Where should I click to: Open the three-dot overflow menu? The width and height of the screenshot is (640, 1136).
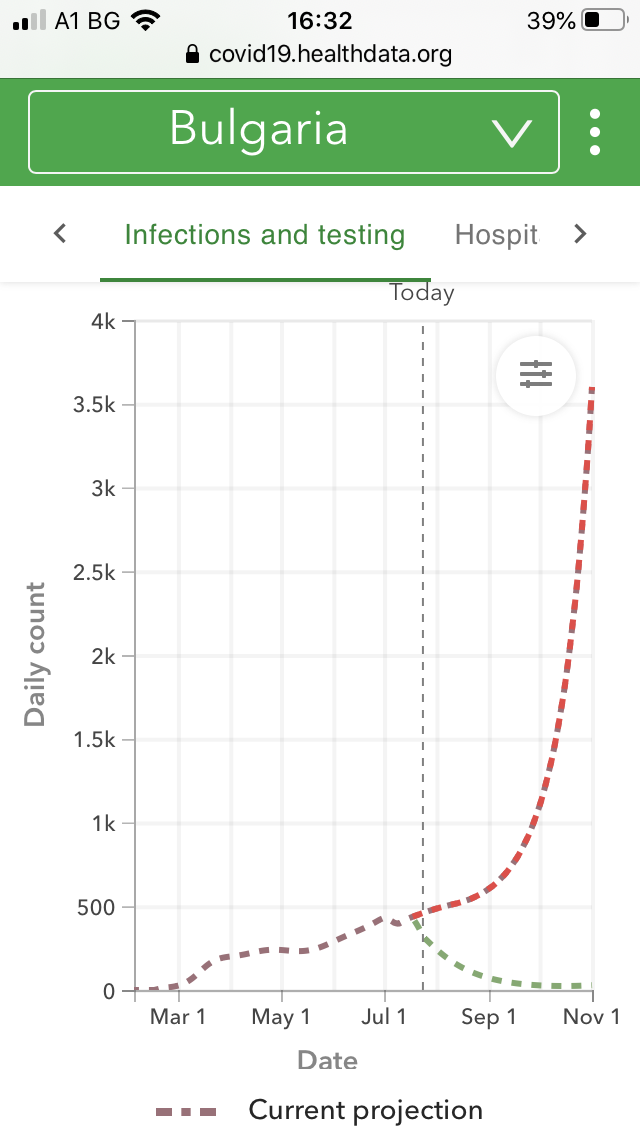point(595,132)
